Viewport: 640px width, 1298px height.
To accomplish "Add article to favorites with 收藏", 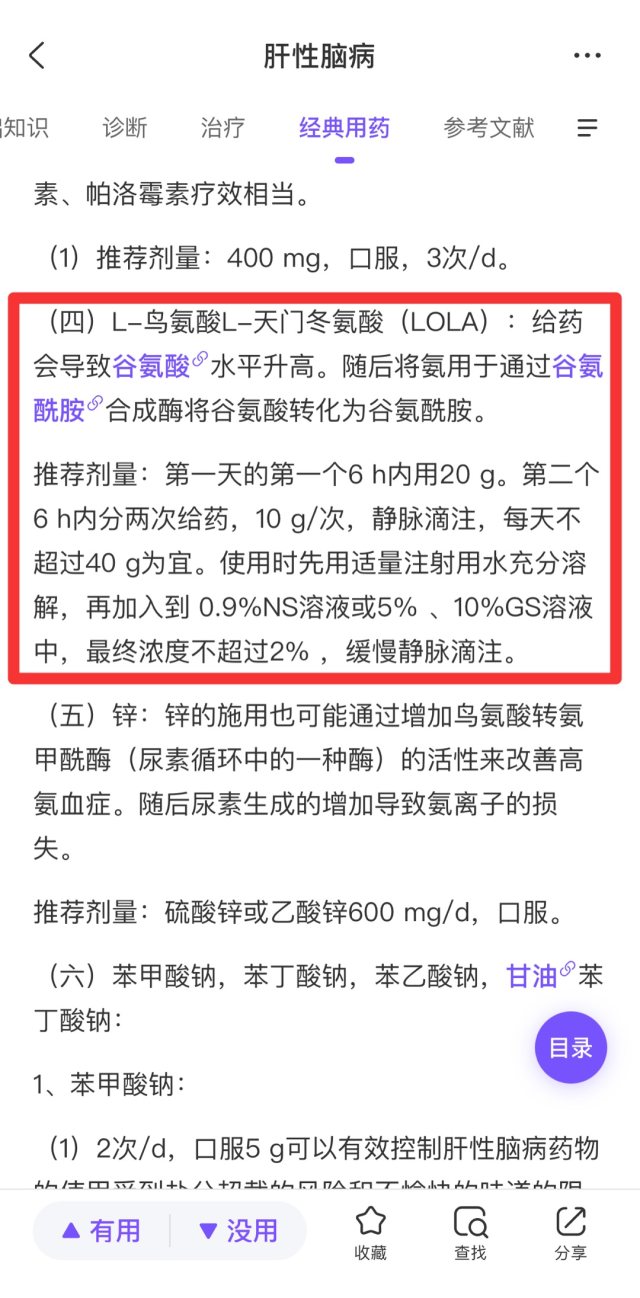I will (x=371, y=1232).
